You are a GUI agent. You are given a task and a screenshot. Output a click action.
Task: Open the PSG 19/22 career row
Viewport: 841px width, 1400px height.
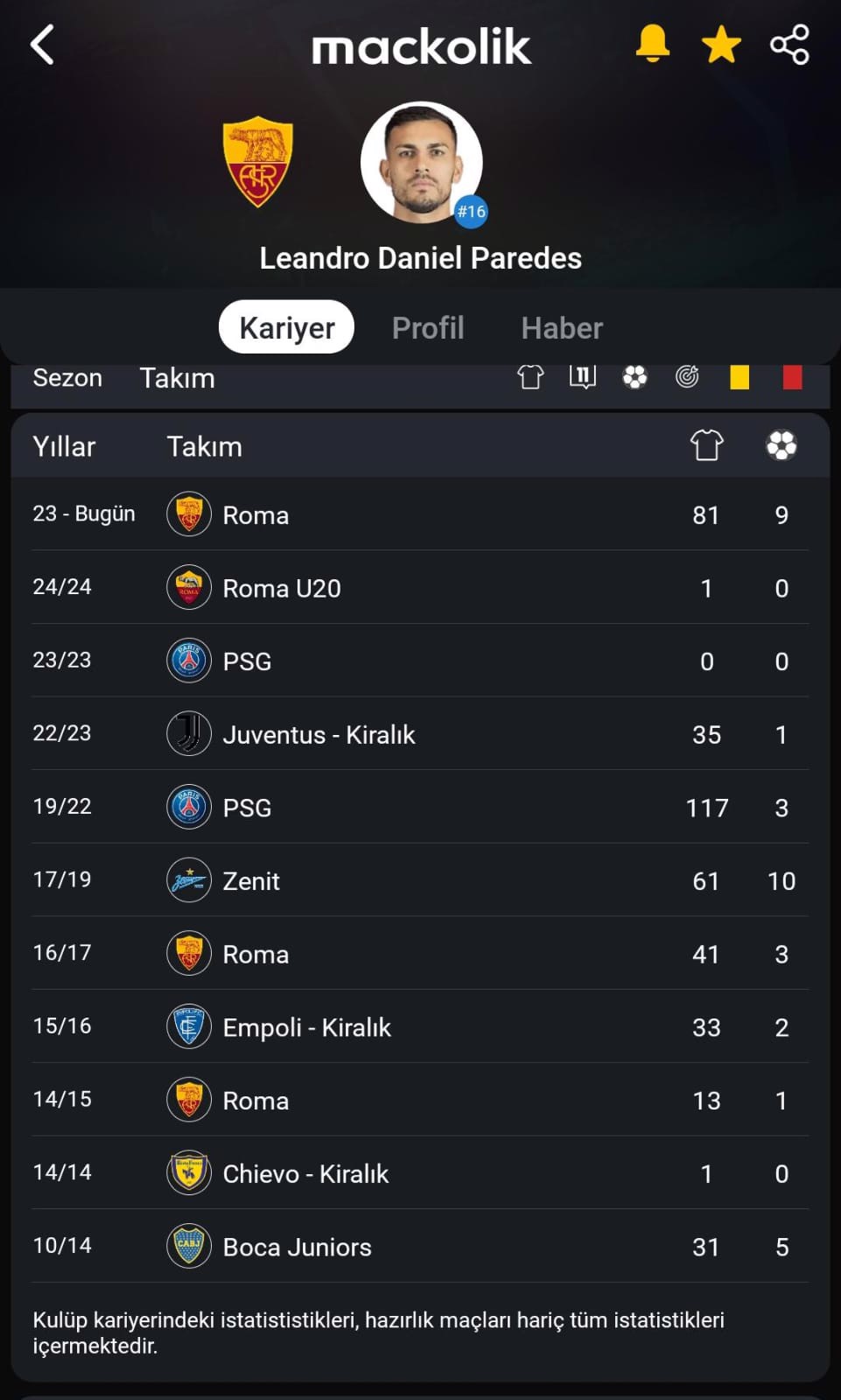tap(420, 807)
